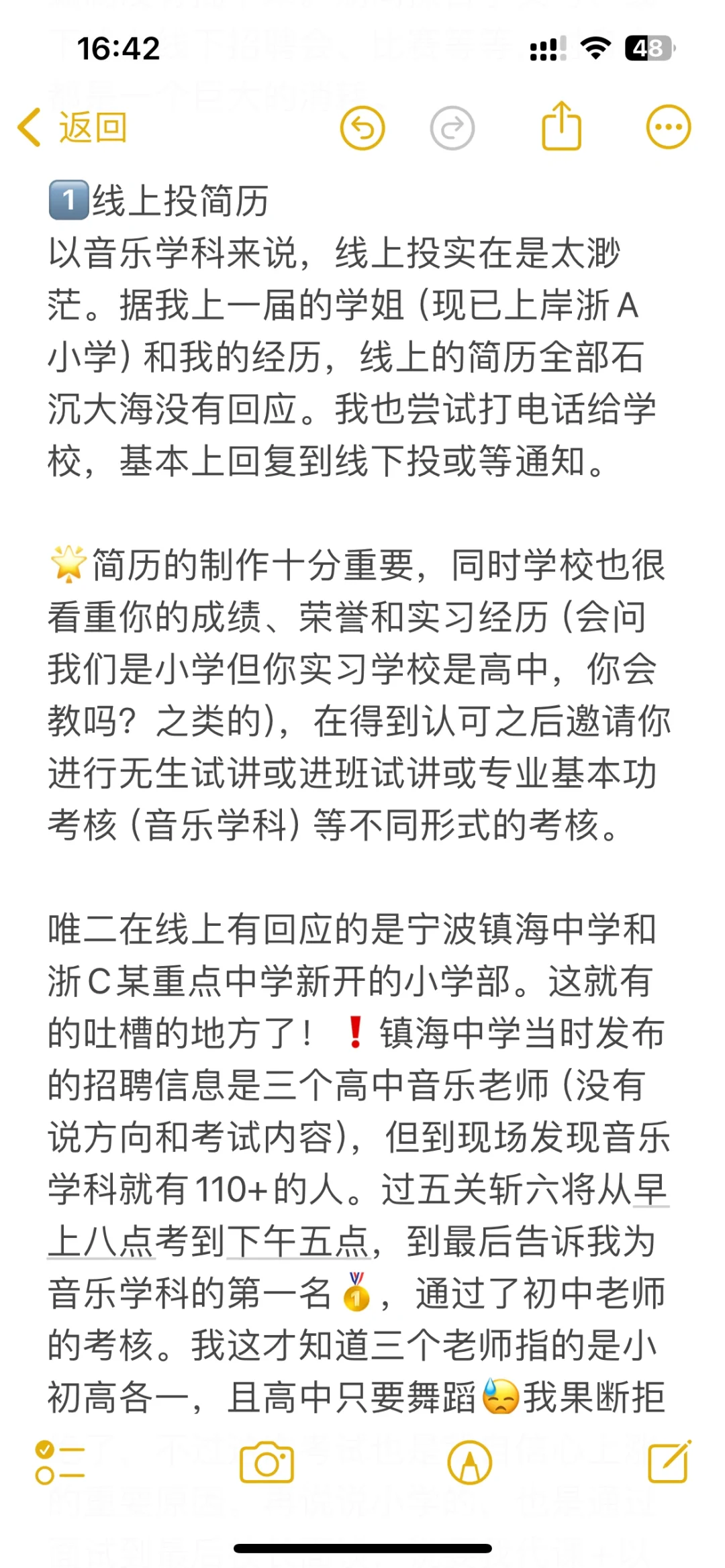Insert a checklist
This screenshot has width=725, height=1568.
coord(60,1462)
